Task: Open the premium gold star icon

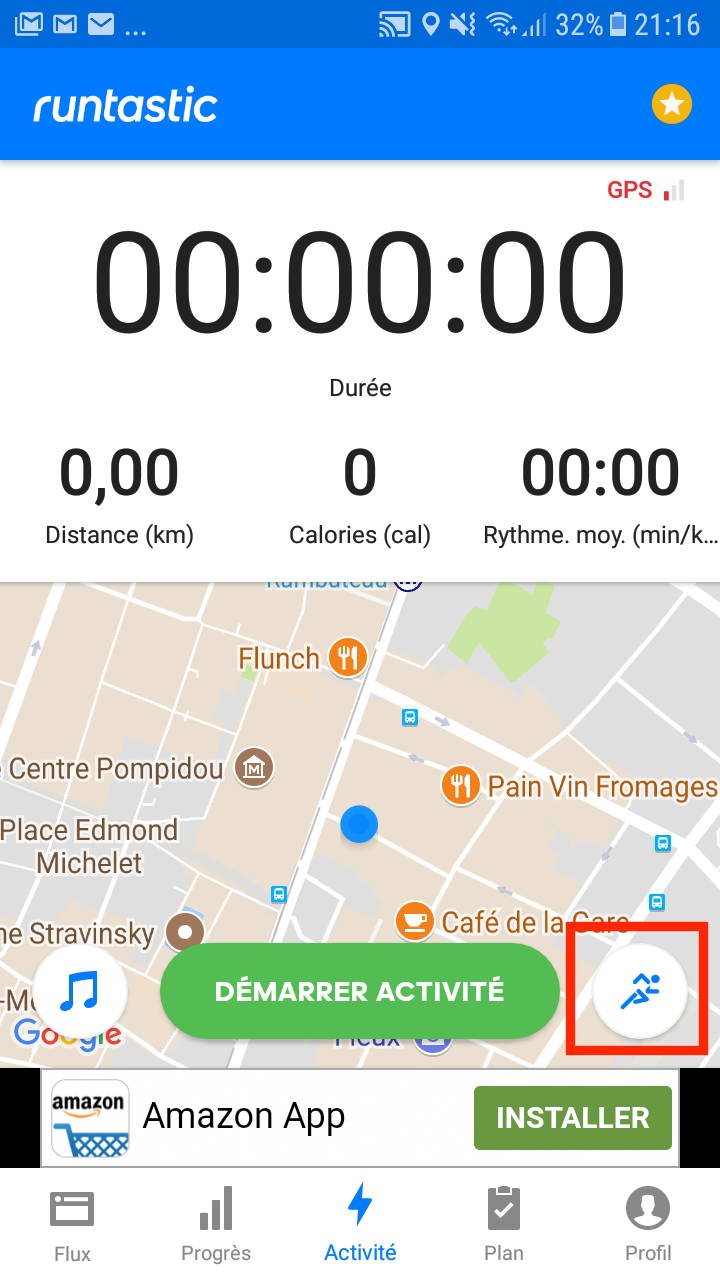Action: (x=672, y=104)
